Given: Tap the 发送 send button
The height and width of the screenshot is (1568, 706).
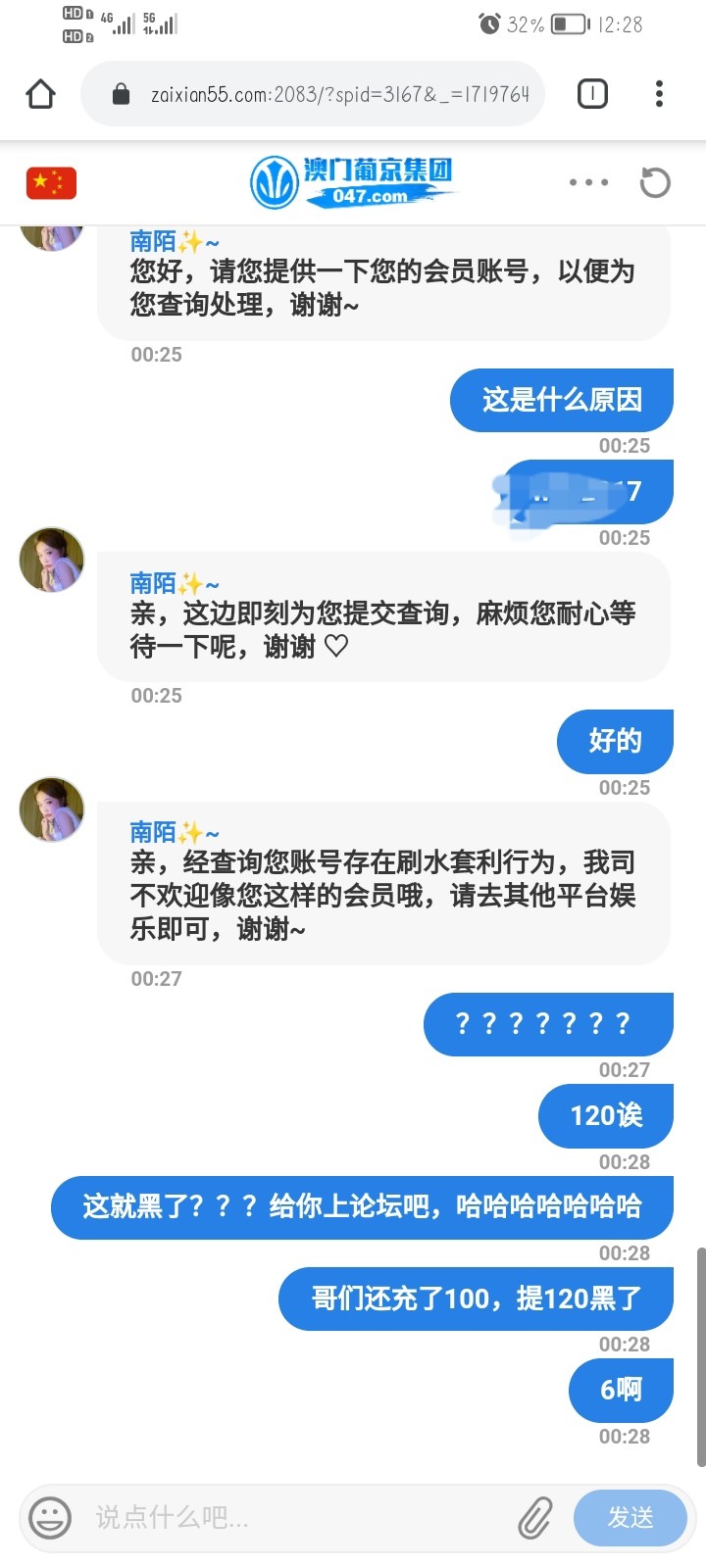Looking at the screenshot, I should pos(630,1518).
